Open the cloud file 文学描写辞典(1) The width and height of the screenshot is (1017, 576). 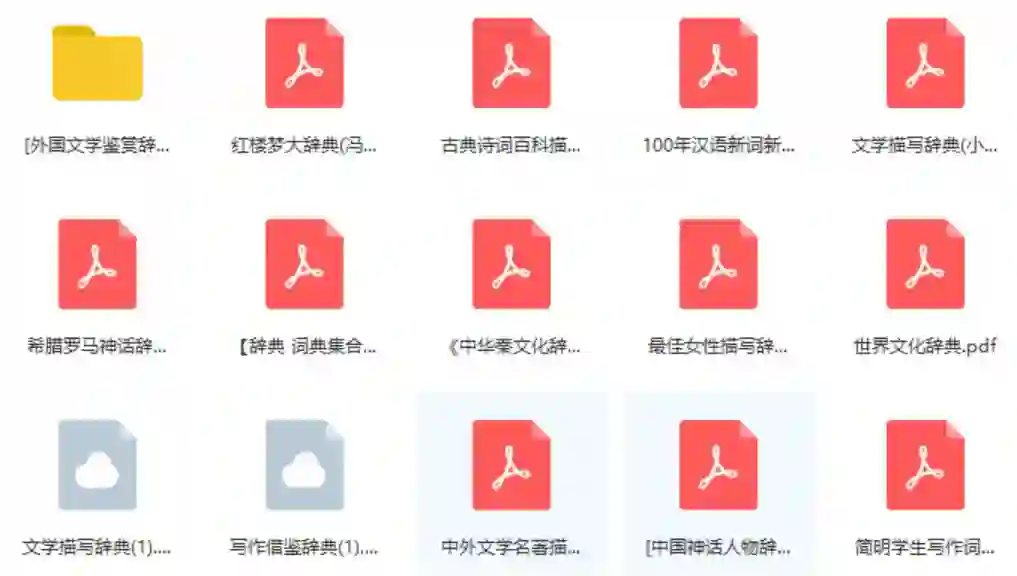[x=97, y=466]
